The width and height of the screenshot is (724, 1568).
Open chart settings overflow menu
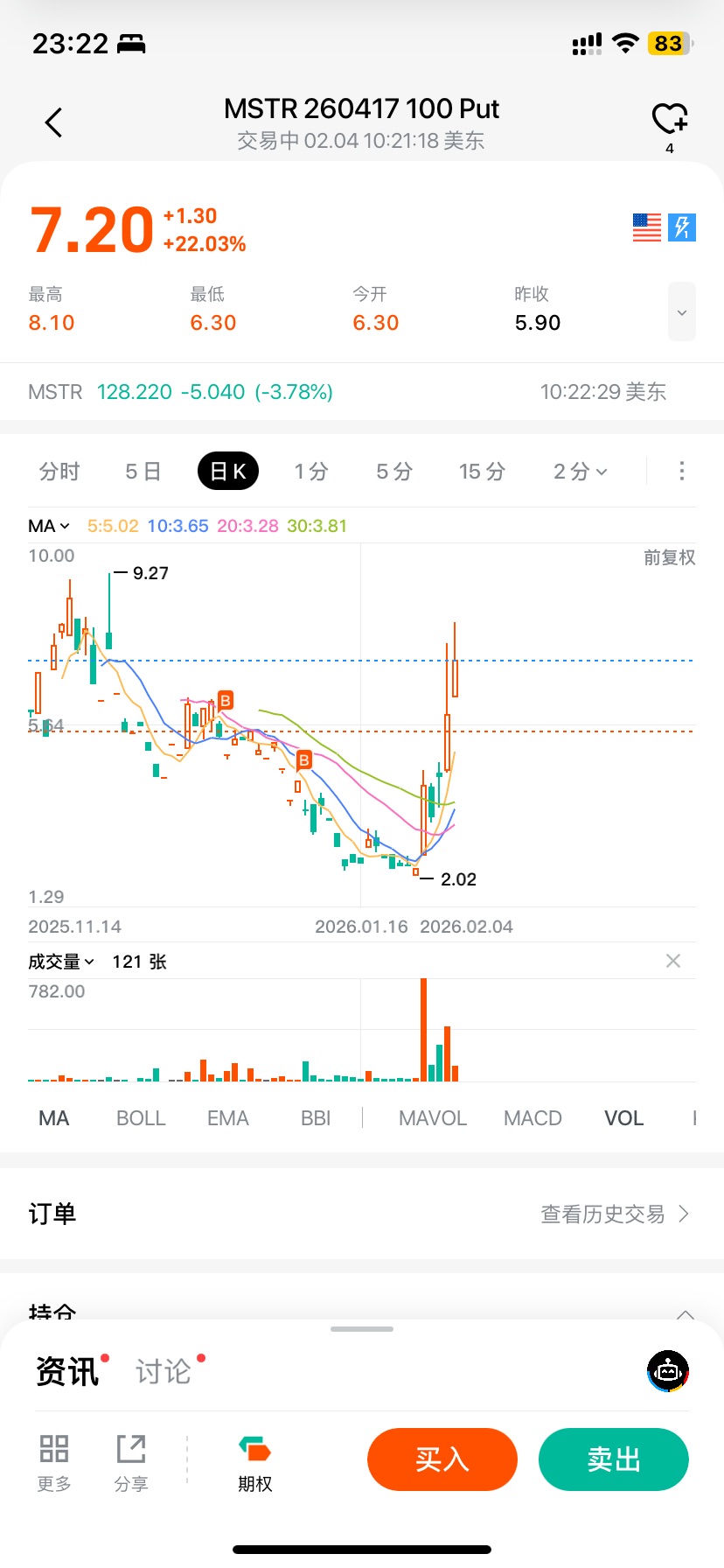click(681, 472)
